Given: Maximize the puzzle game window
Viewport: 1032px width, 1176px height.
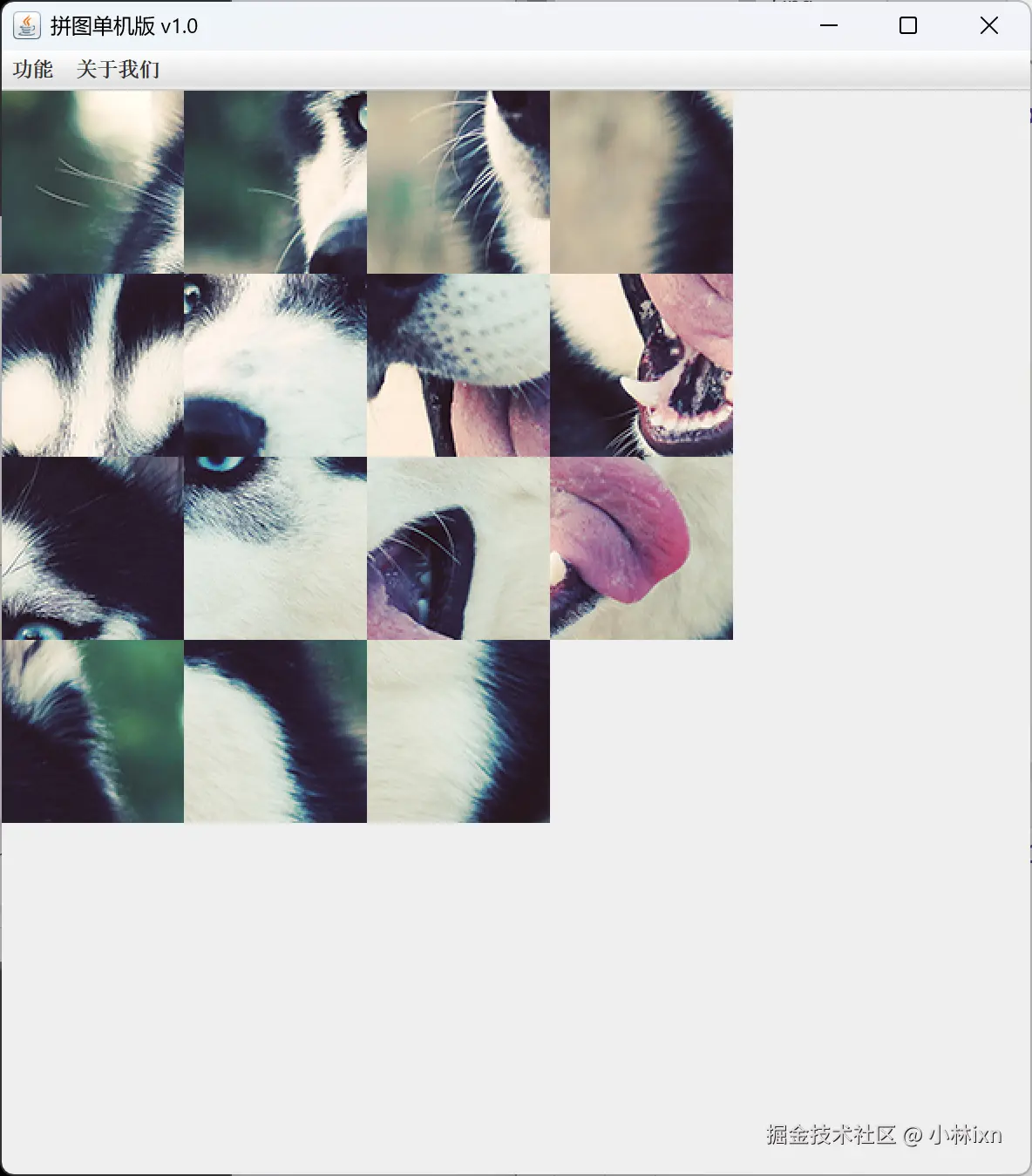Looking at the screenshot, I should pos(908,26).
